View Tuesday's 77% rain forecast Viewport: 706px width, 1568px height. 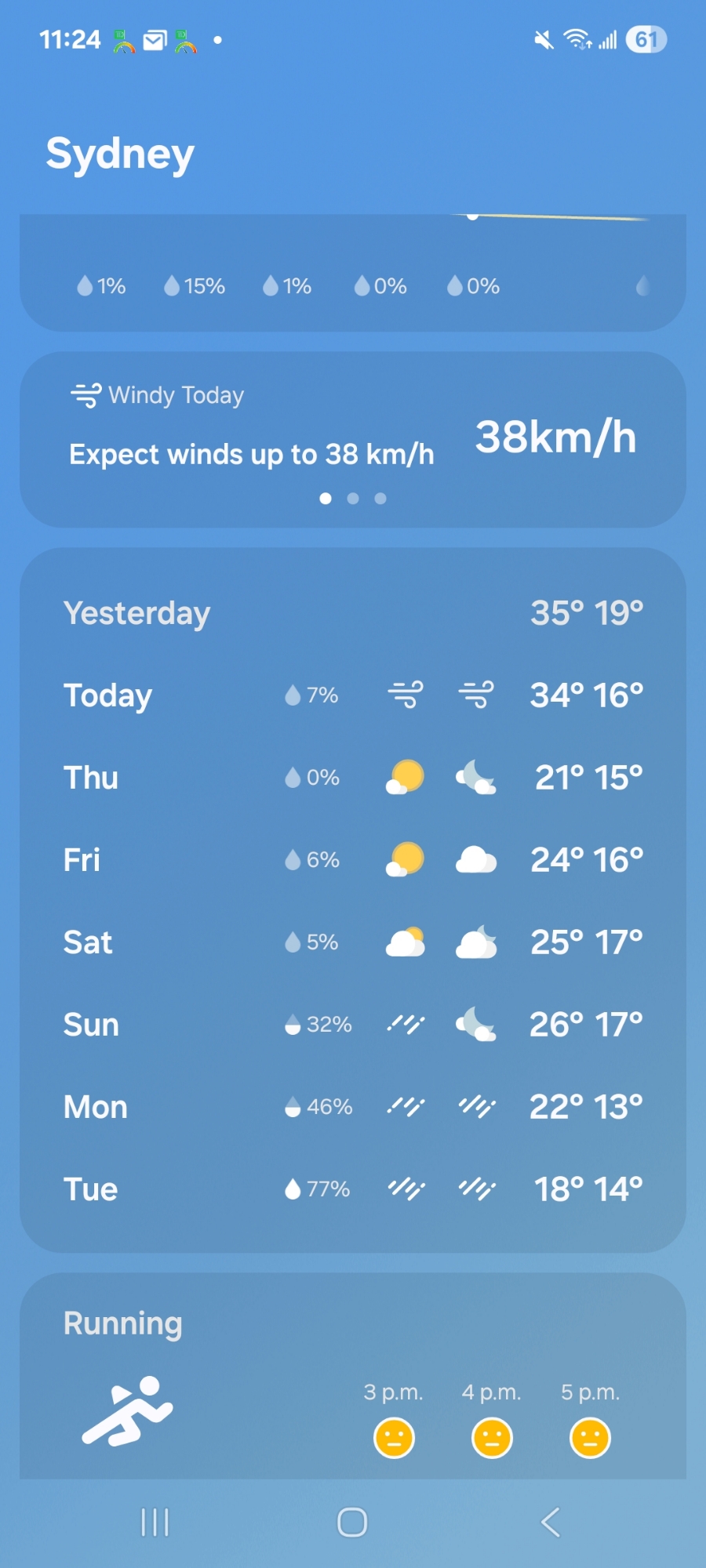pyautogui.click(x=353, y=1189)
